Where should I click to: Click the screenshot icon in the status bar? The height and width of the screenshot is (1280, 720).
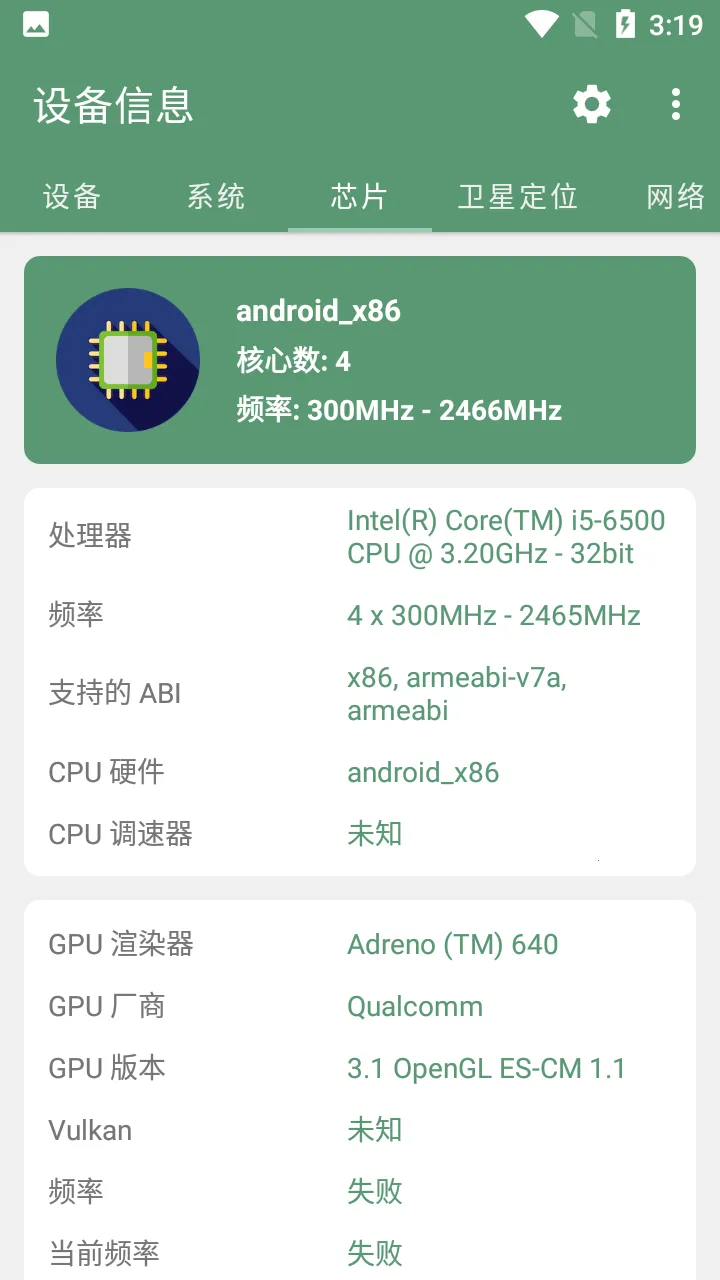35,23
